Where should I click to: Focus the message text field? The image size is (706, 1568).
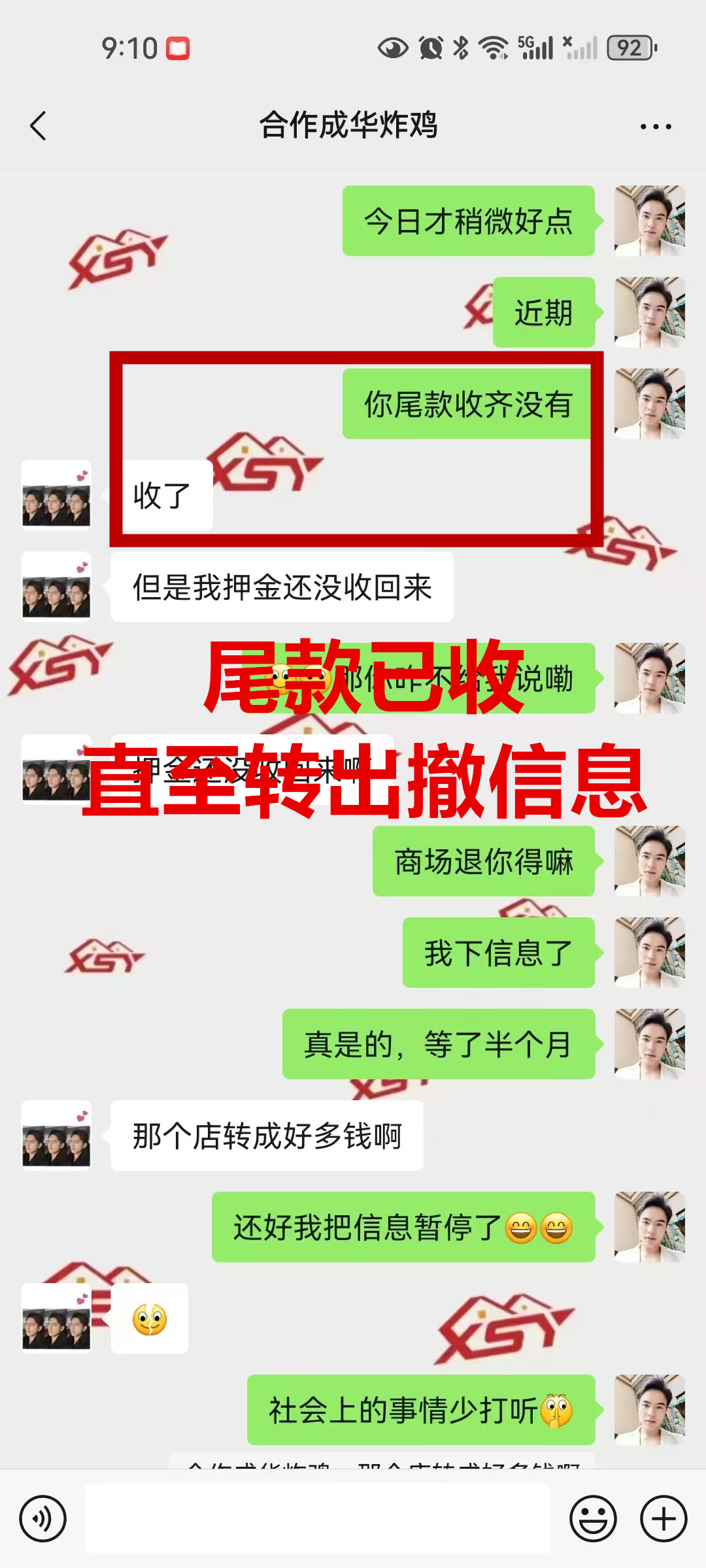click(x=318, y=1518)
